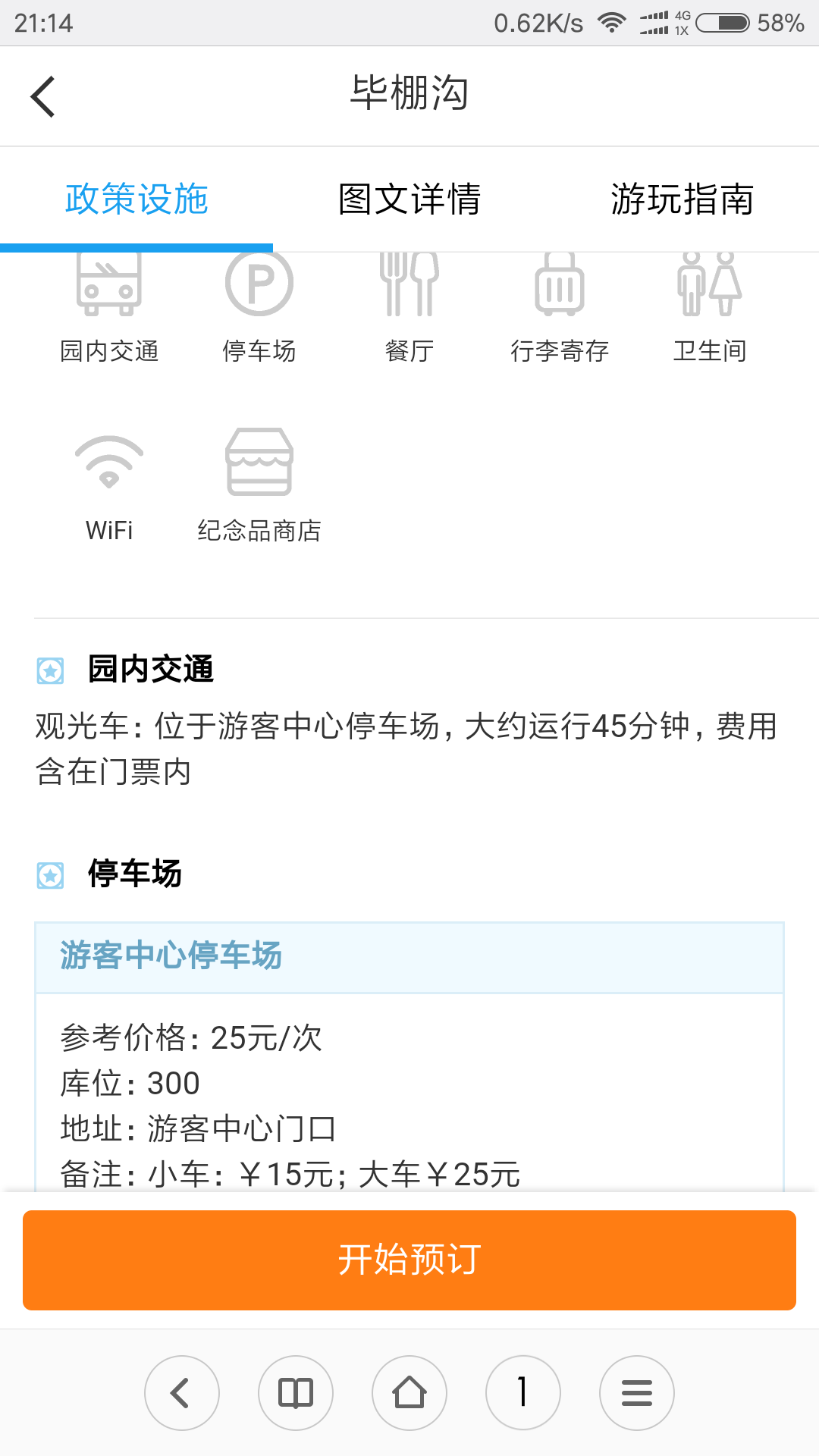819x1456 pixels.
Task: Tap the 停车场 facility icon
Action: (x=259, y=284)
